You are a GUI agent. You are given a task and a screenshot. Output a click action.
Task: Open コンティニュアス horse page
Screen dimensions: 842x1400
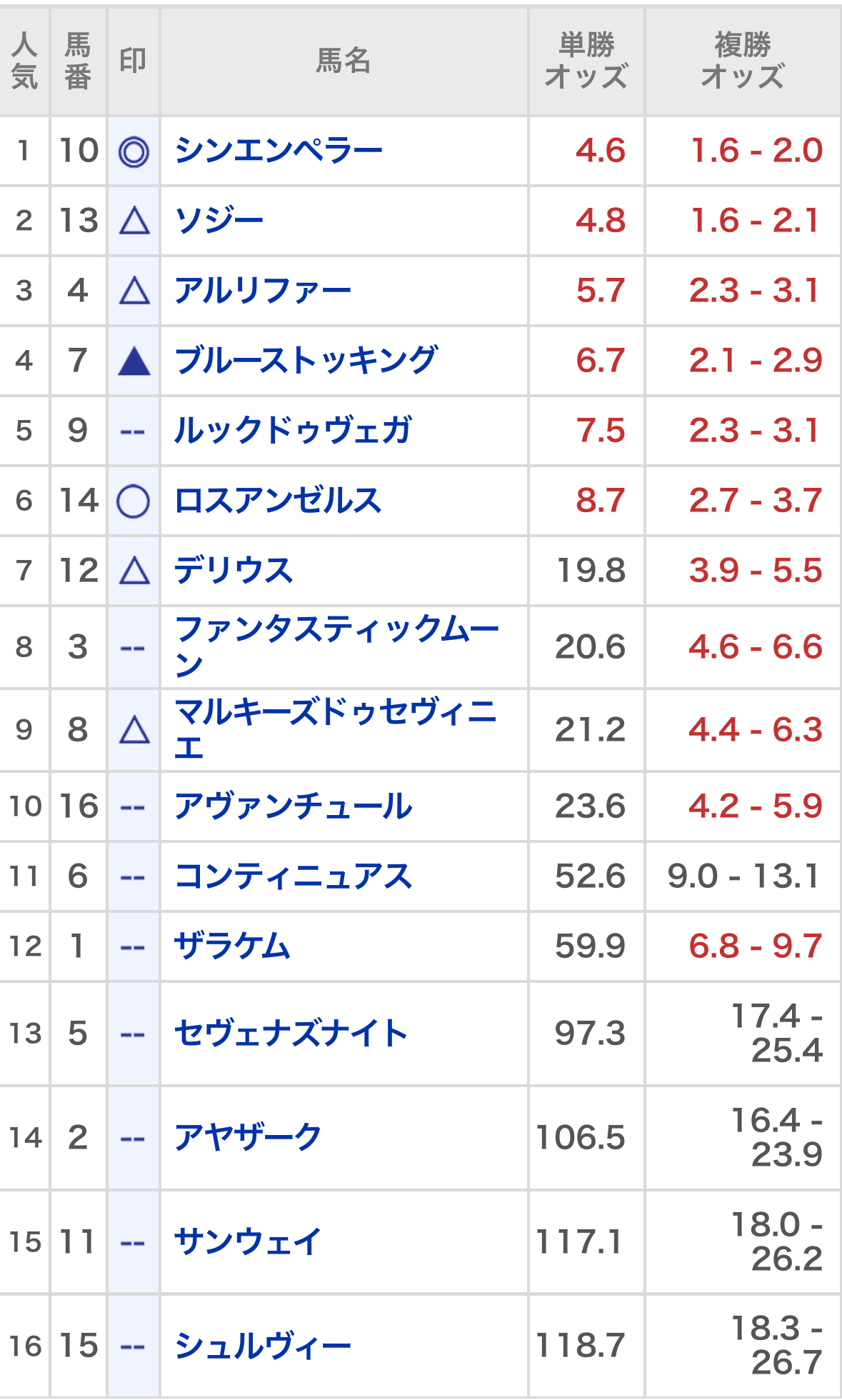(293, 876)
